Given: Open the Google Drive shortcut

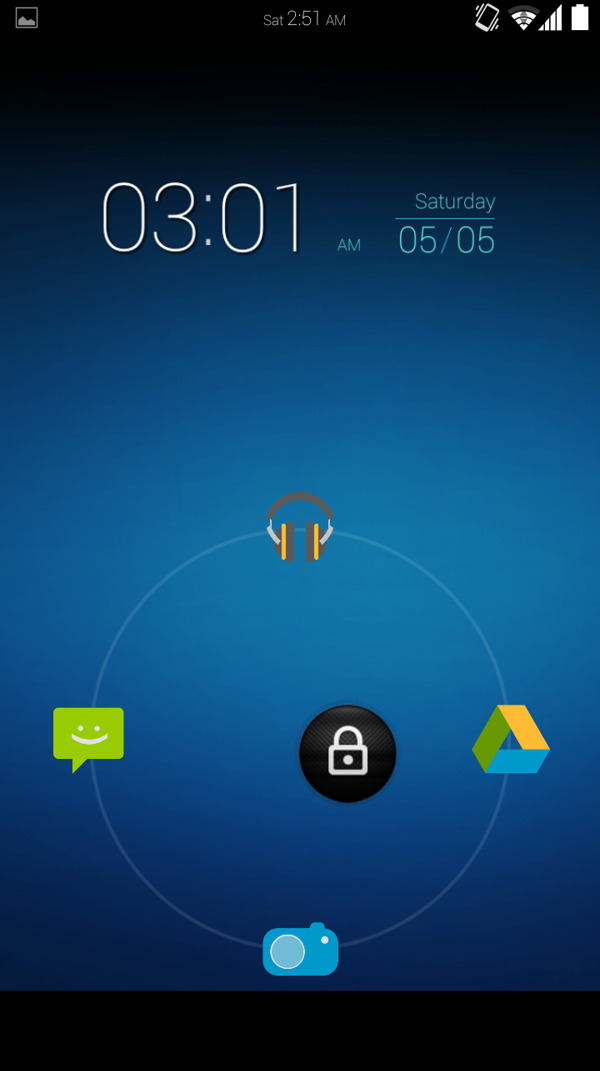Looking at the screenshot, I should pos(511,740).
